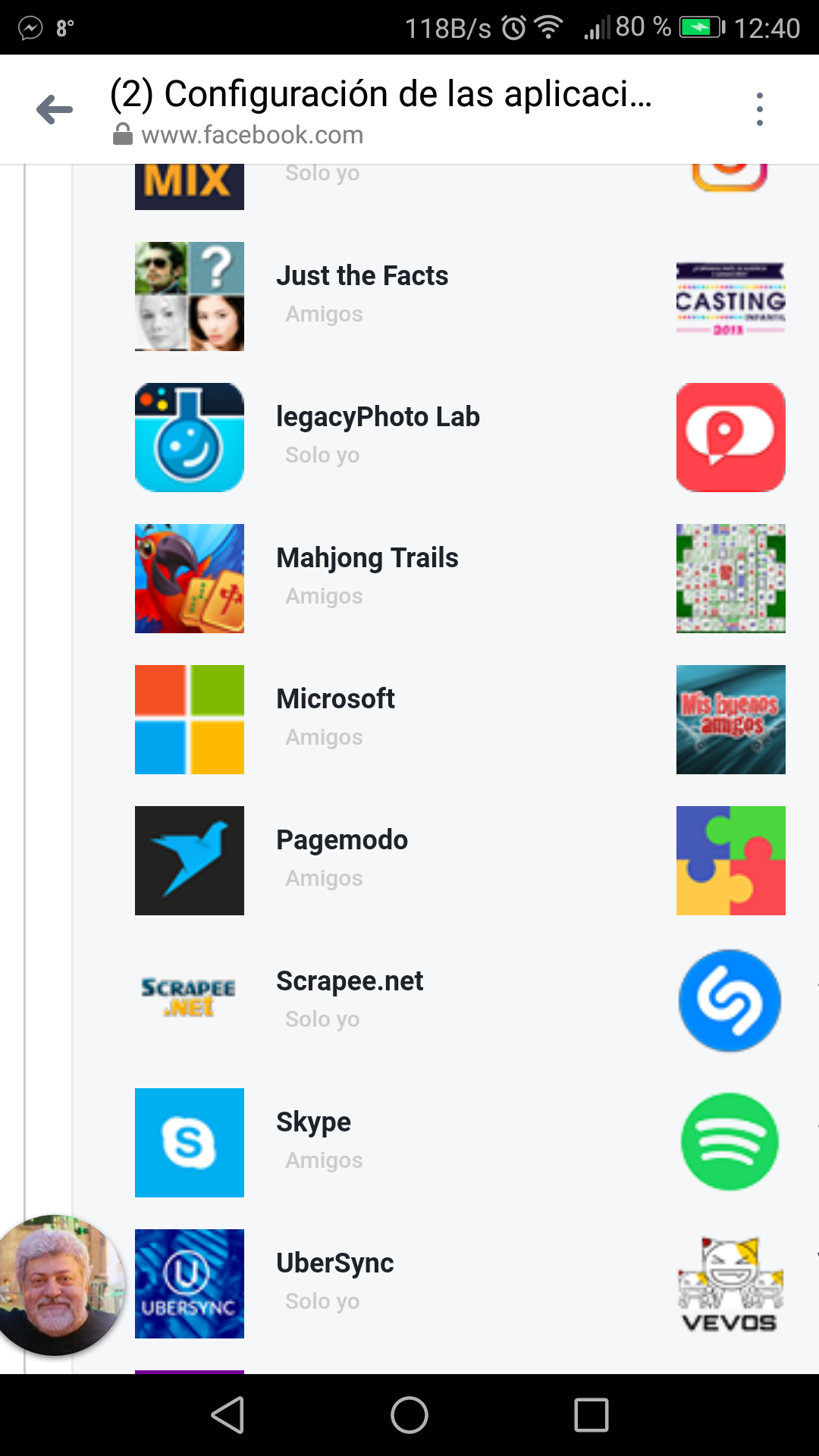
Task: Open Pagemodo app settings
Action: coord(341,840)
